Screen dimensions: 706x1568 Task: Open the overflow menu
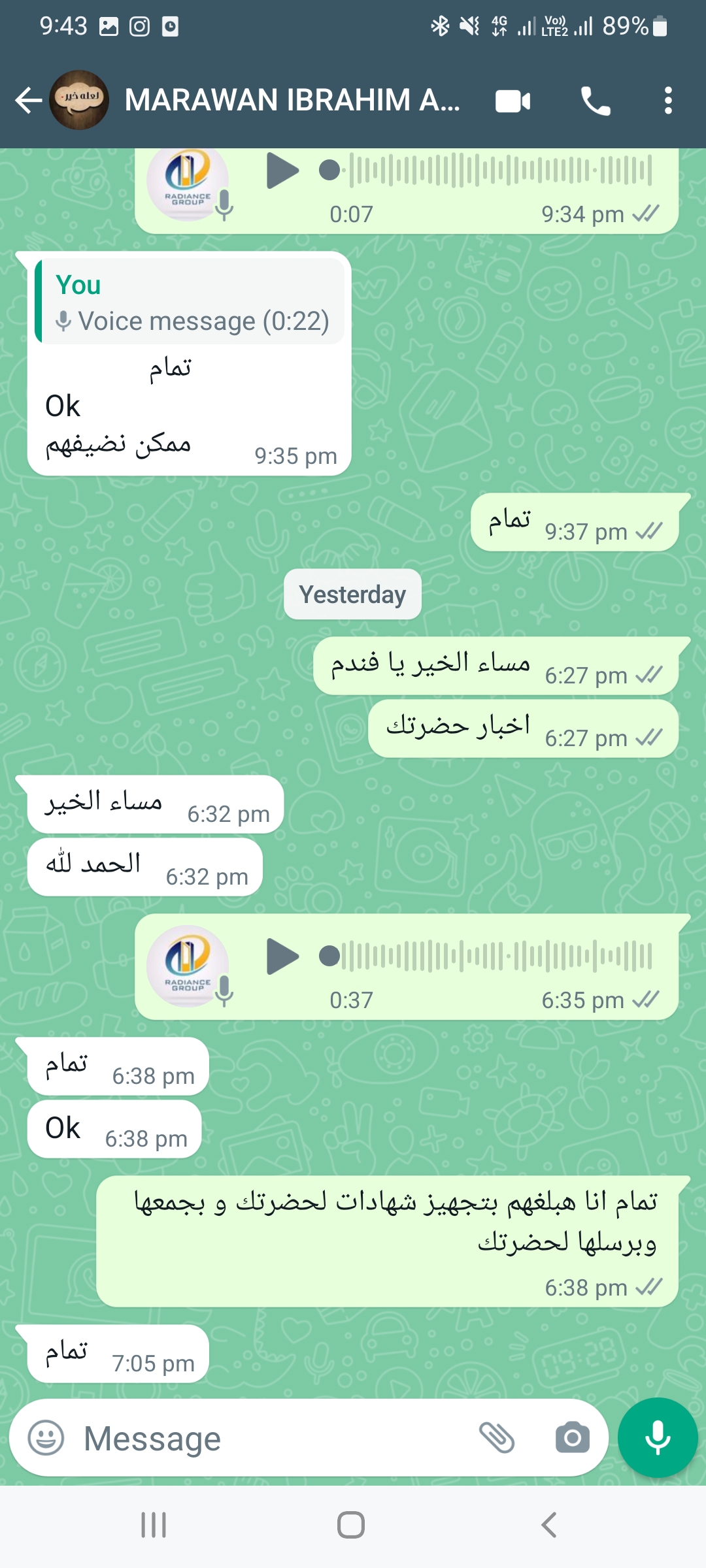667,101
